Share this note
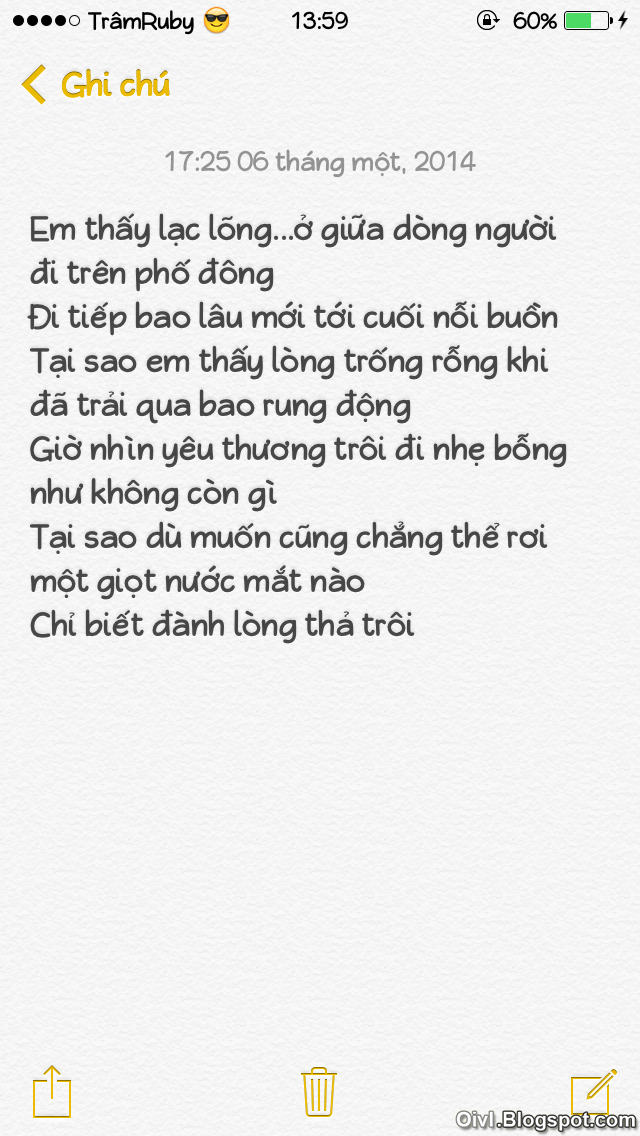 point(52,1090)
